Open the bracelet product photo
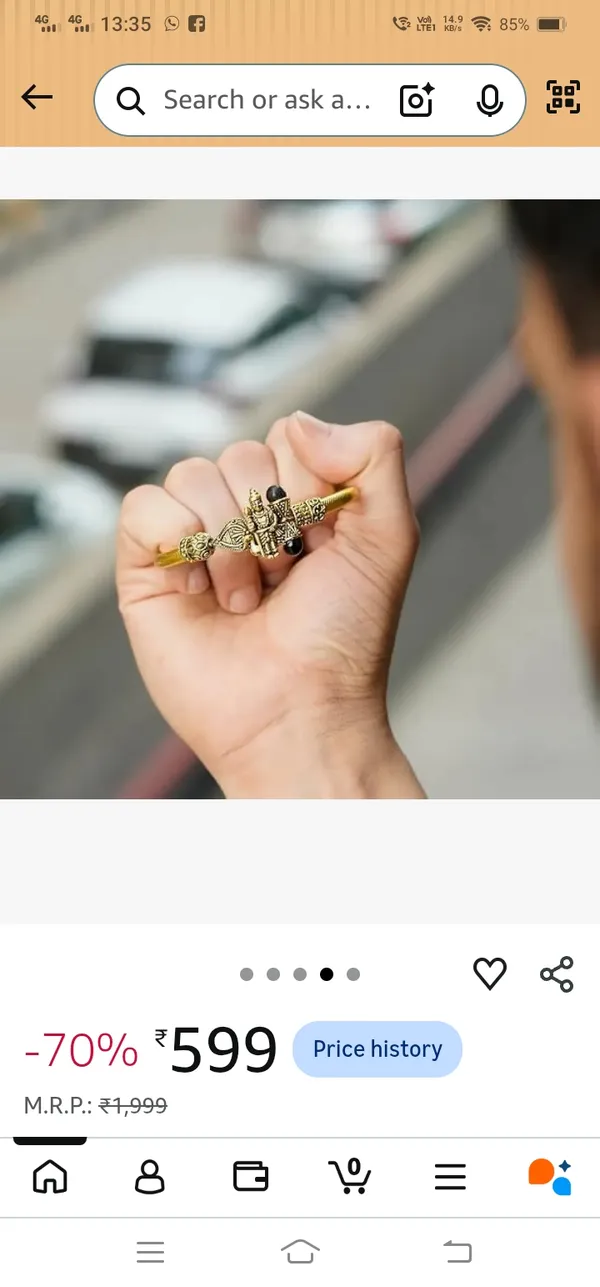Image resolution: width=600 pixels, height=1287 pixels. pos(300,499)
